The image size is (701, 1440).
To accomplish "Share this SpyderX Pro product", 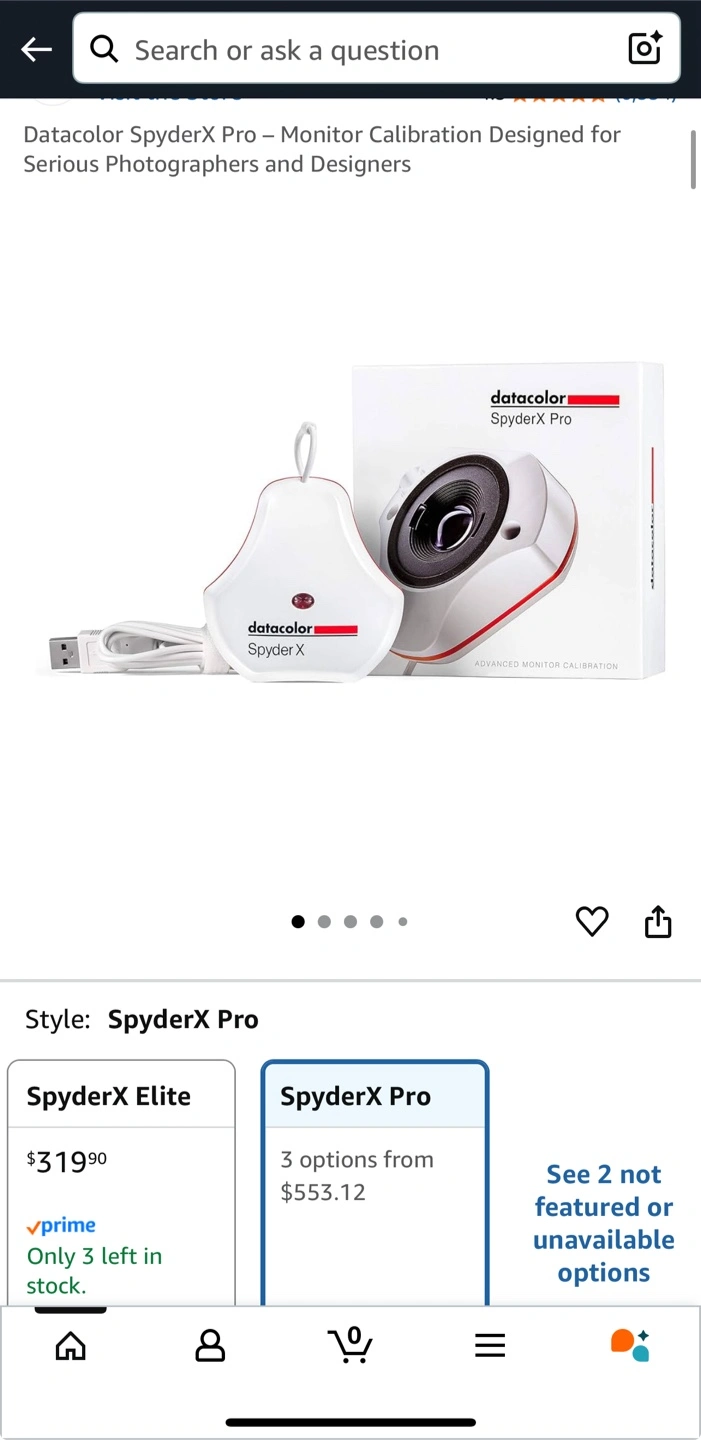I will [658, 921].
